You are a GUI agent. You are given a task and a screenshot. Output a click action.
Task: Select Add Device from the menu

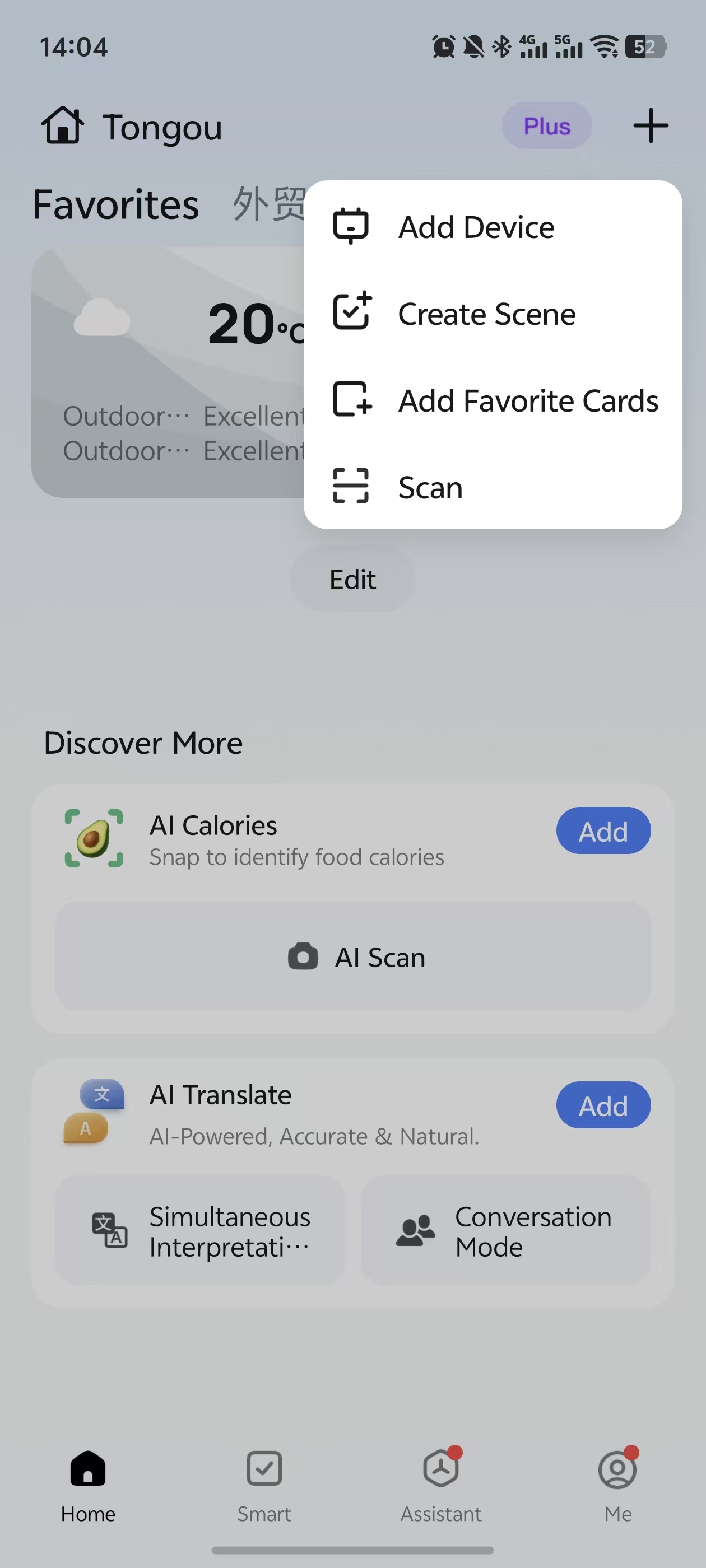(475, 227)
